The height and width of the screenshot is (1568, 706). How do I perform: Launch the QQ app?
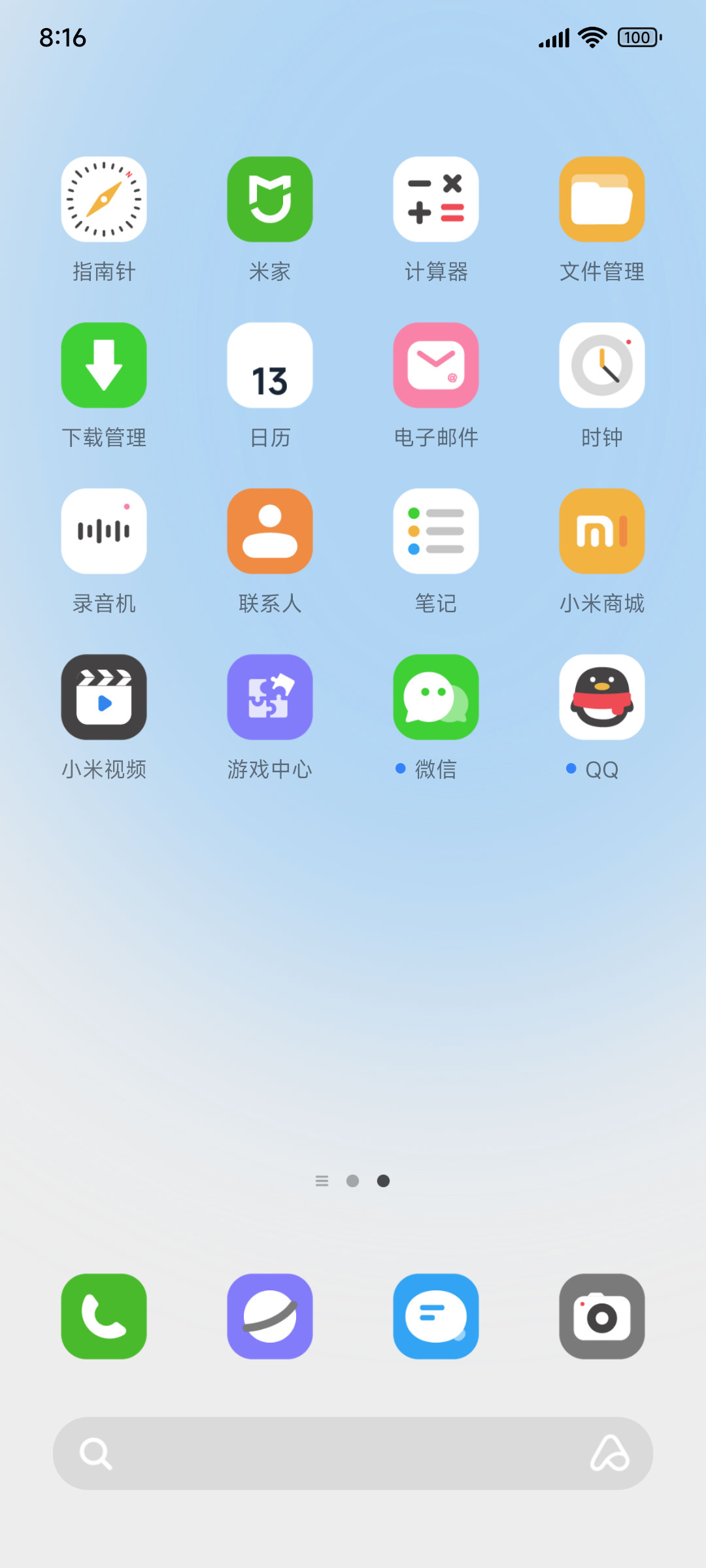click(602, 697)
